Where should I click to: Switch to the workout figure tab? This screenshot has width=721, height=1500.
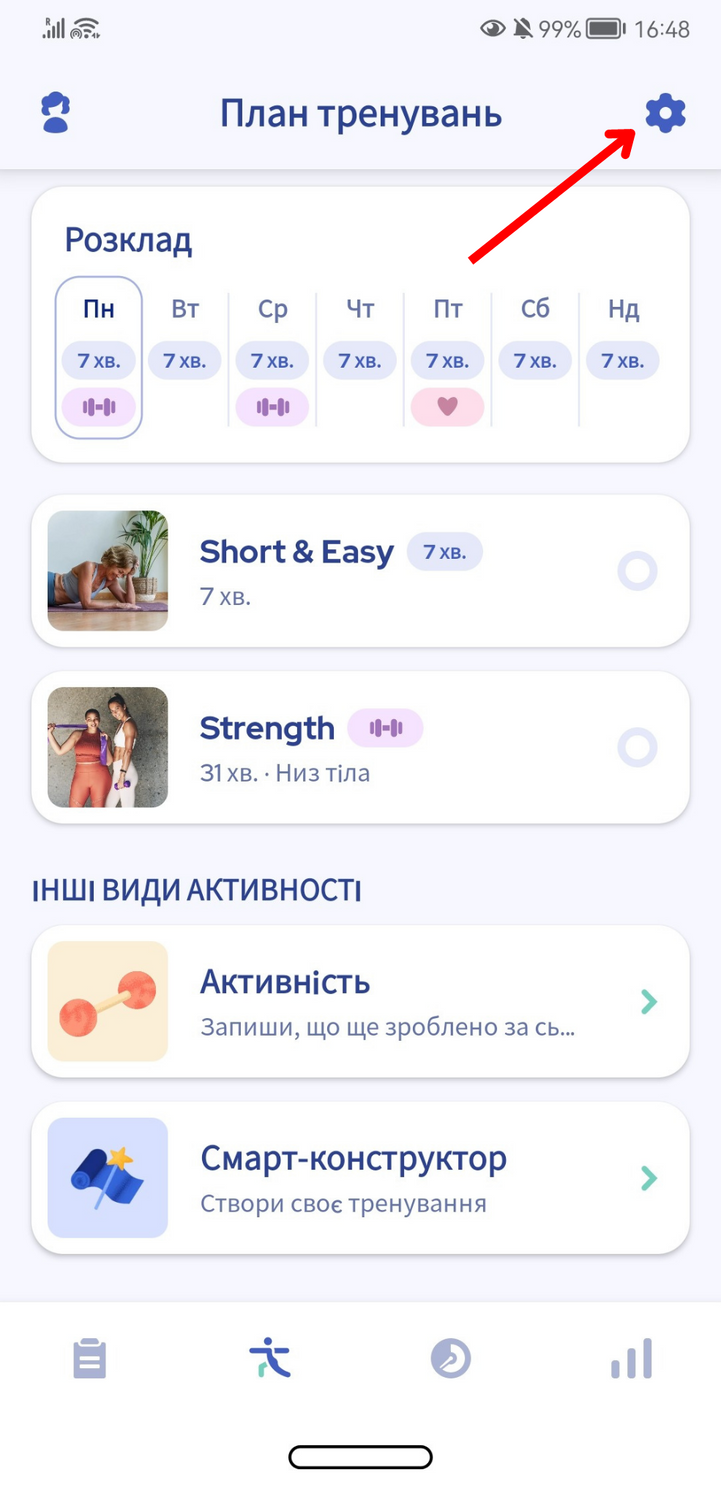(x=270, y=1359)
